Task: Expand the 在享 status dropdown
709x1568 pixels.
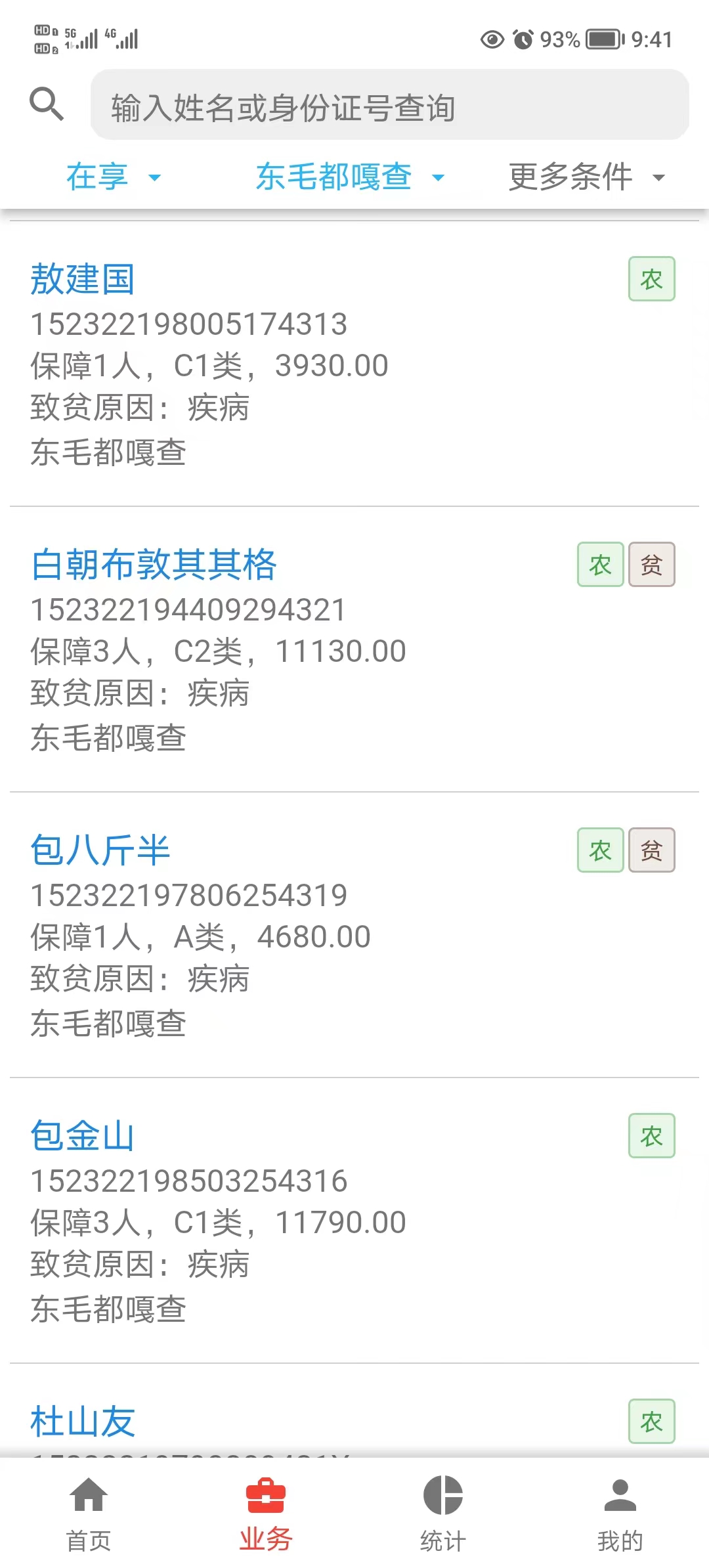Action: coord(113,177)
